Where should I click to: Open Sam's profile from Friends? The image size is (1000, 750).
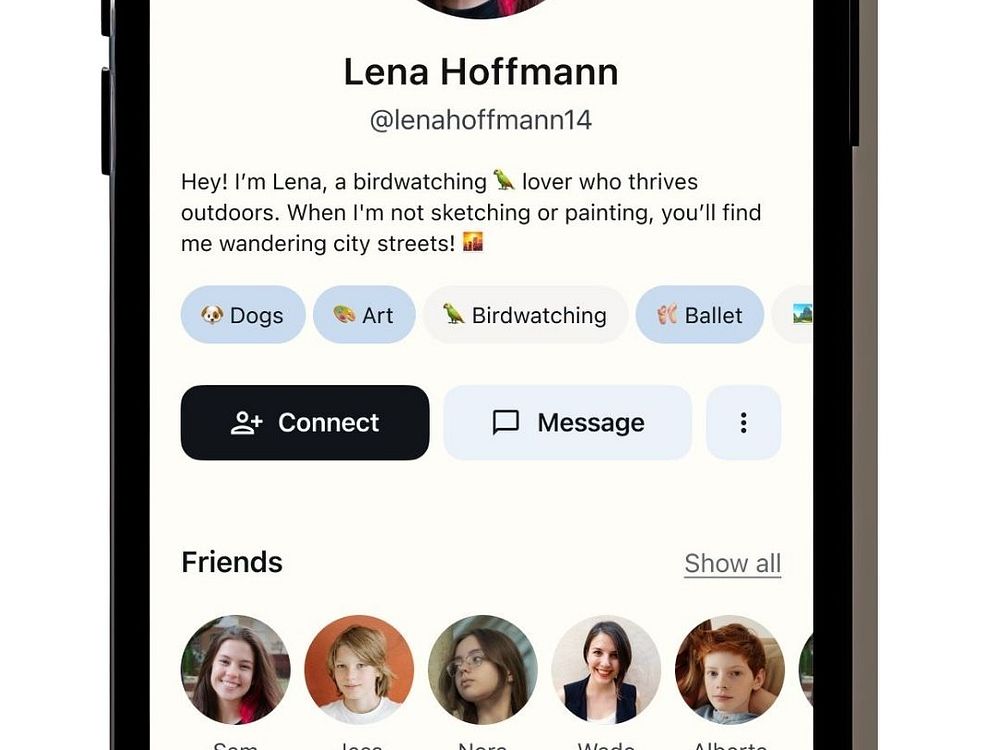tap(236, 669)
